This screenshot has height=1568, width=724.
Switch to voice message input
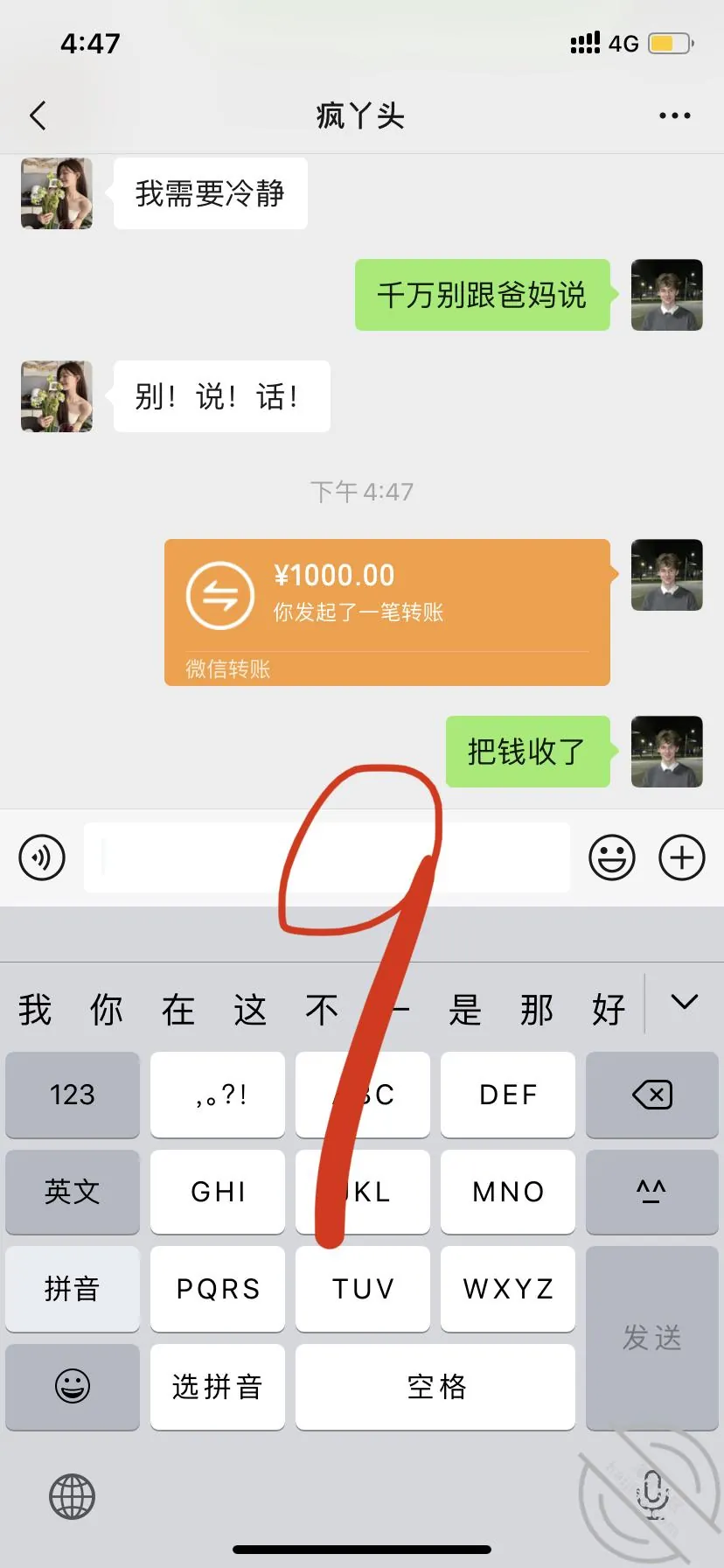pos(42,857)
